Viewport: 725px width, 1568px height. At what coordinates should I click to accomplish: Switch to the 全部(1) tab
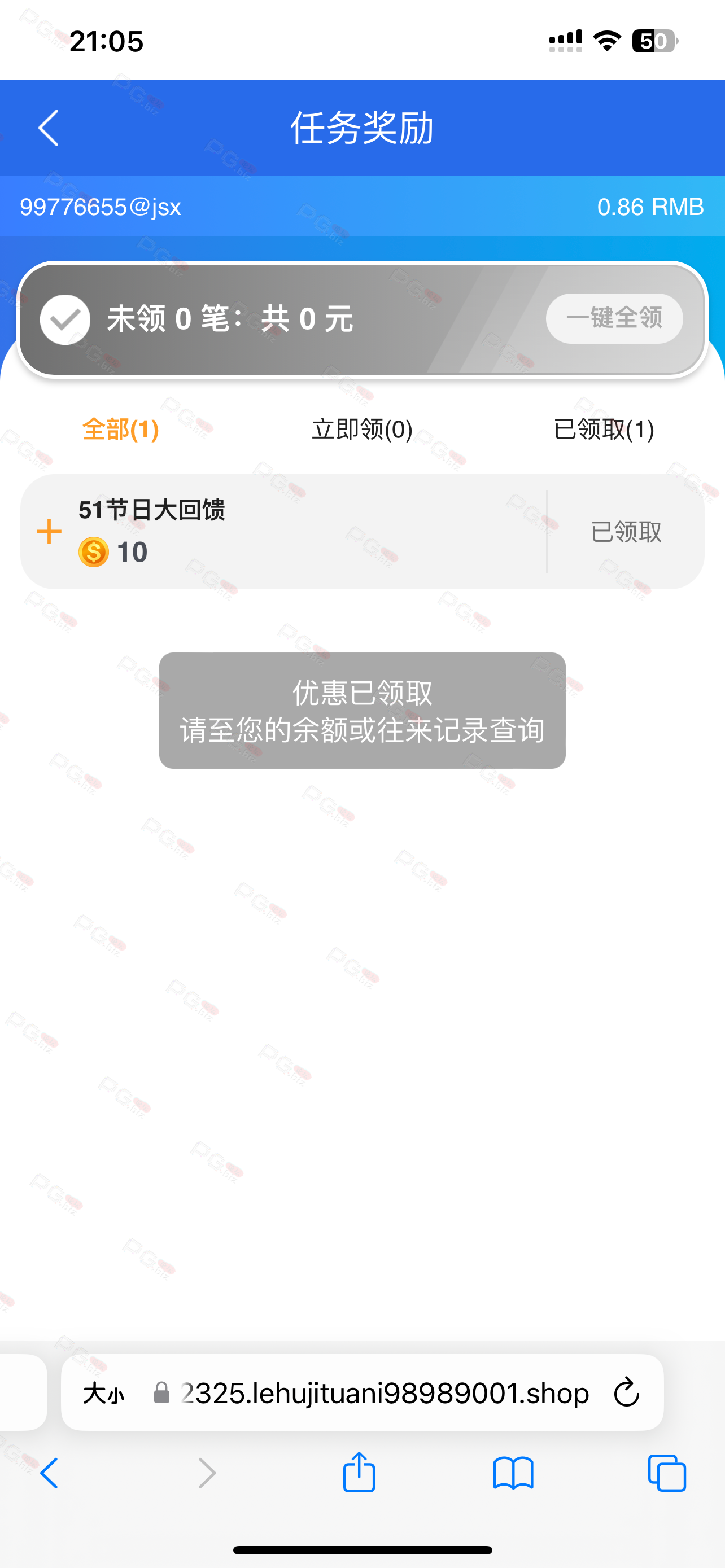120,430
